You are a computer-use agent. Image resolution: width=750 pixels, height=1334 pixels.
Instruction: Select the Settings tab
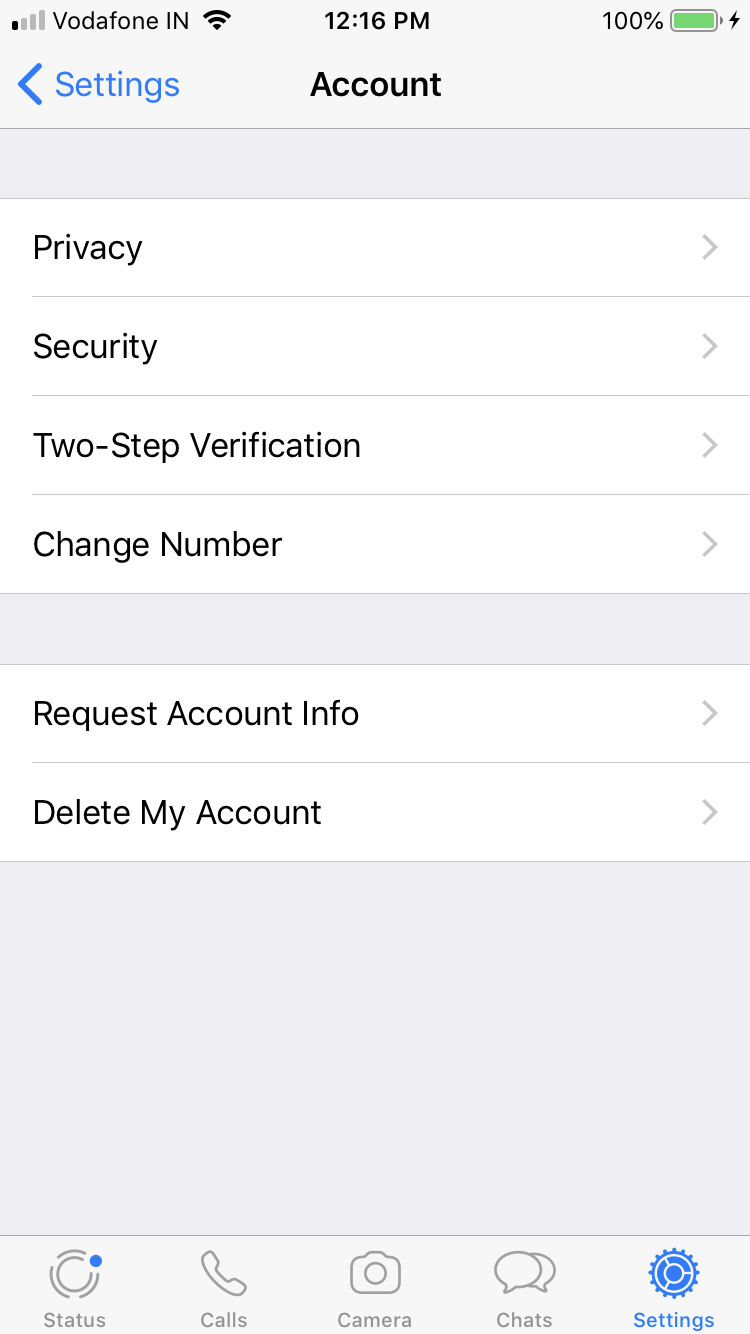(x=674, y=1289)
